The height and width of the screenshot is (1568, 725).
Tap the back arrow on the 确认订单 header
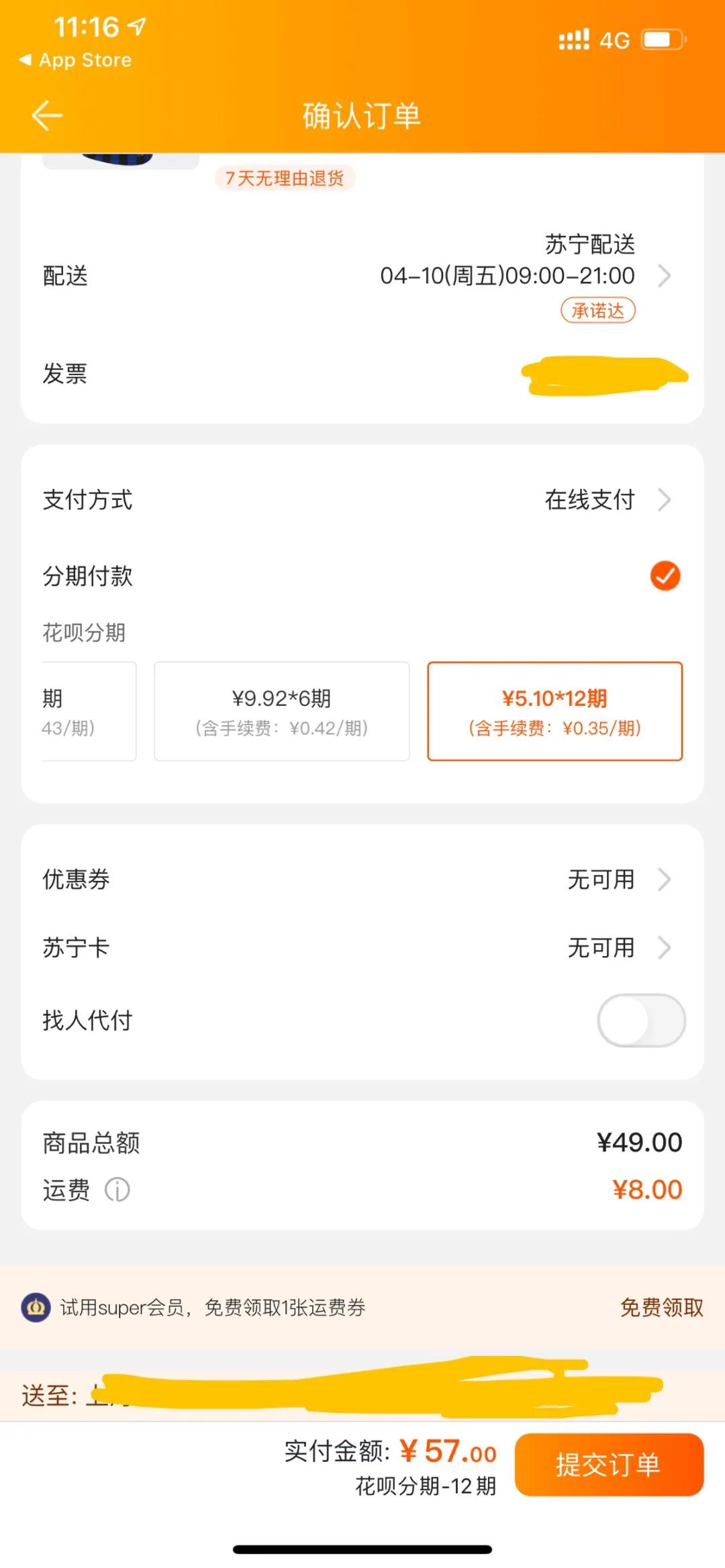[x=47, y=115]
